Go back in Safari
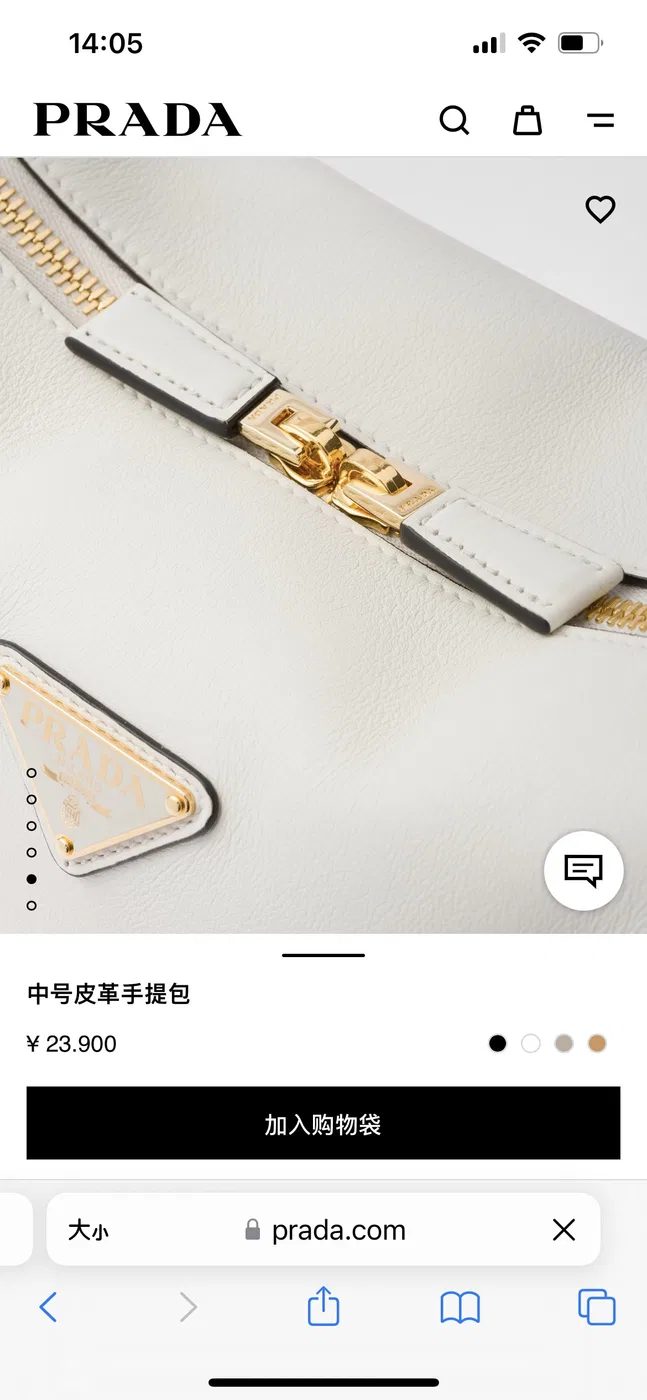 [x=48, y=1307]
